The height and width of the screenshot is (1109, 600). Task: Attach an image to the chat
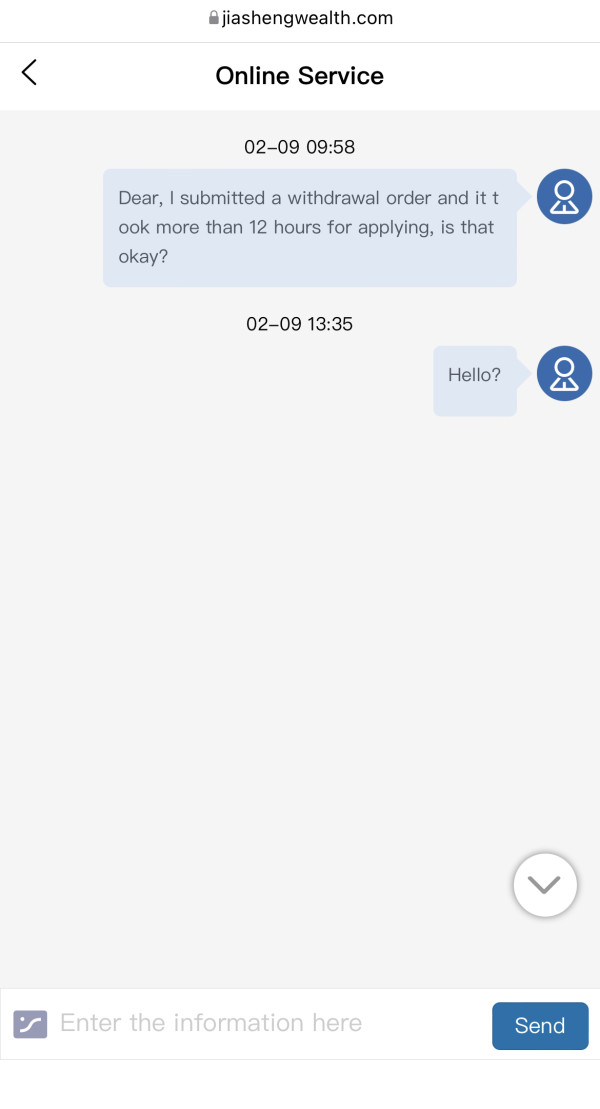[x=30, y=1023]
